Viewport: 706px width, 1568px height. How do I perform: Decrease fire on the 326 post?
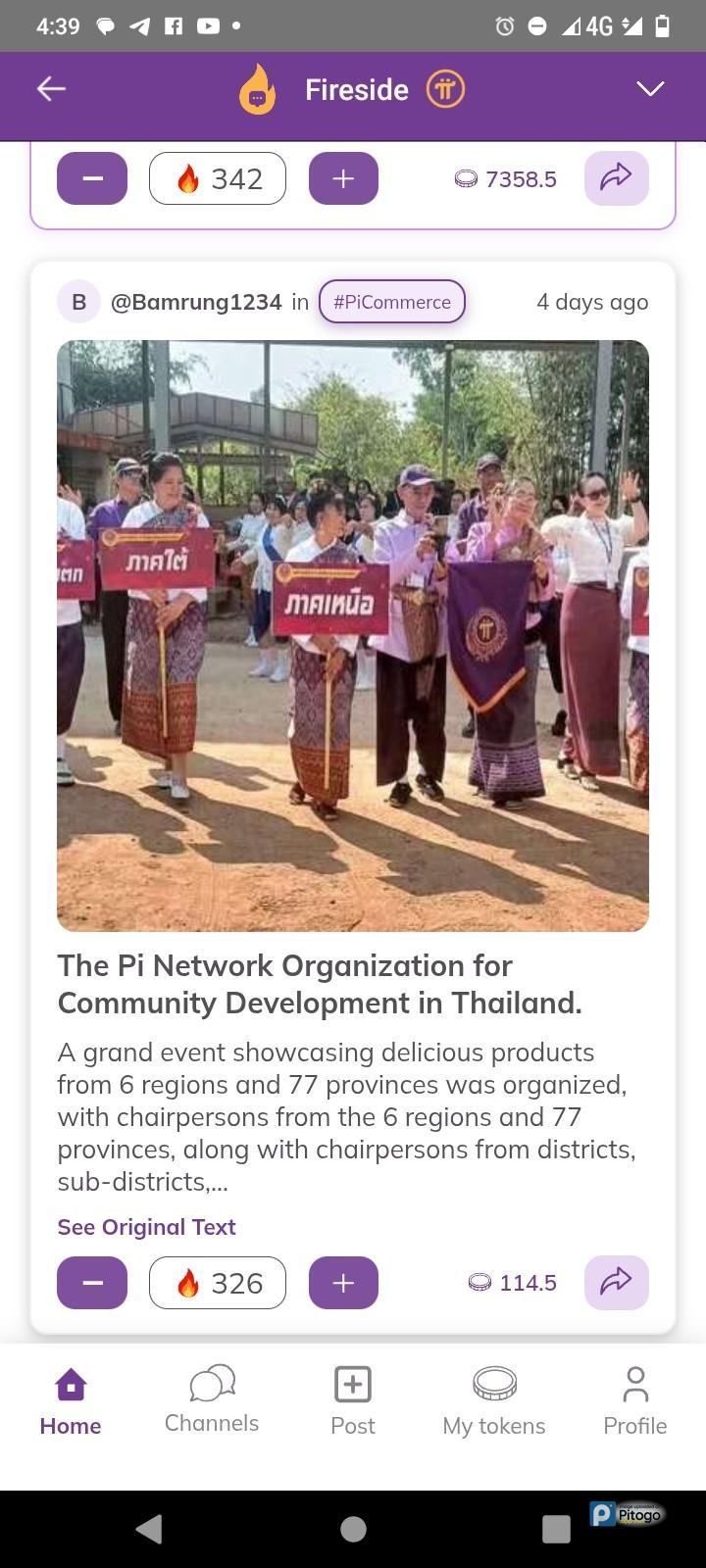[x=92, y=1283]
